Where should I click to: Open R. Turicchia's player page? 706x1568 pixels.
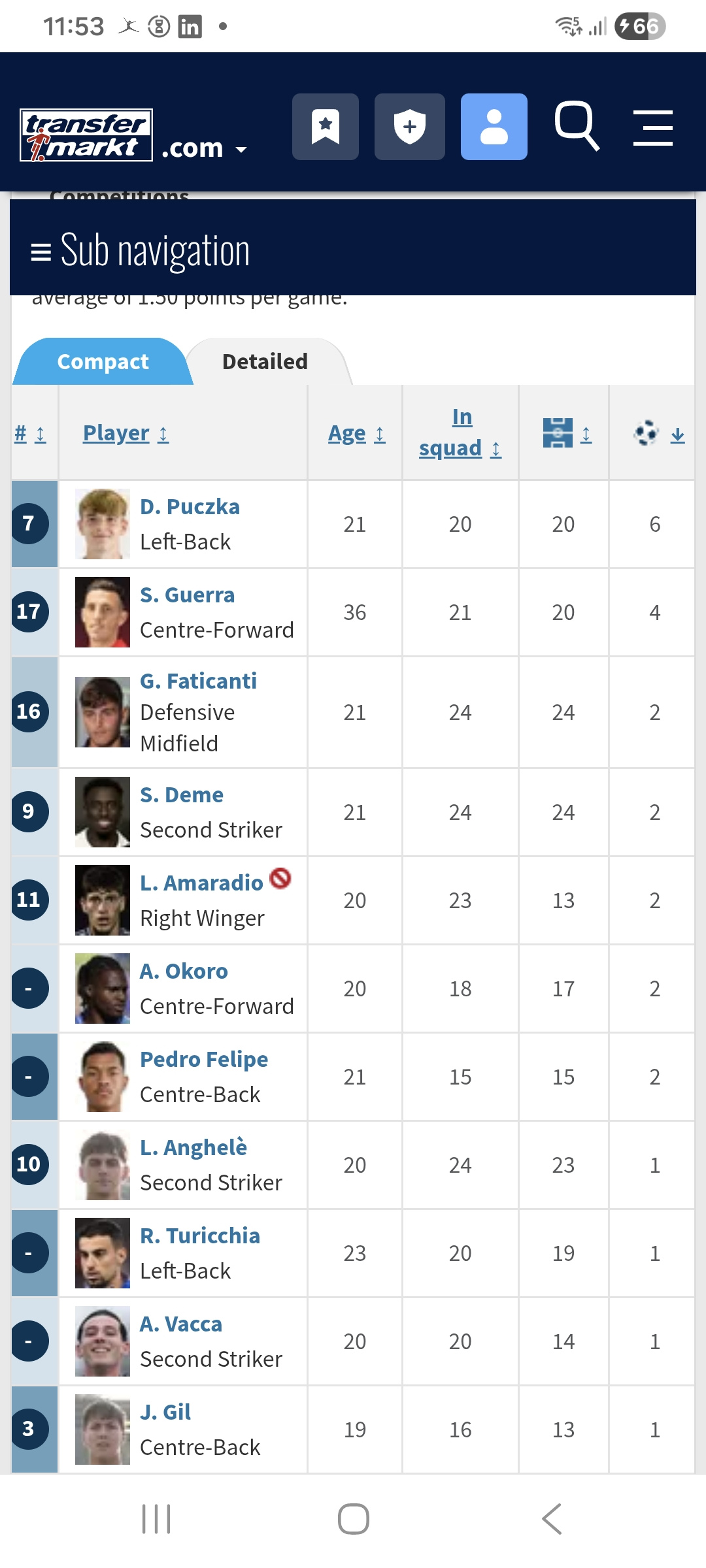point(200,1236)
